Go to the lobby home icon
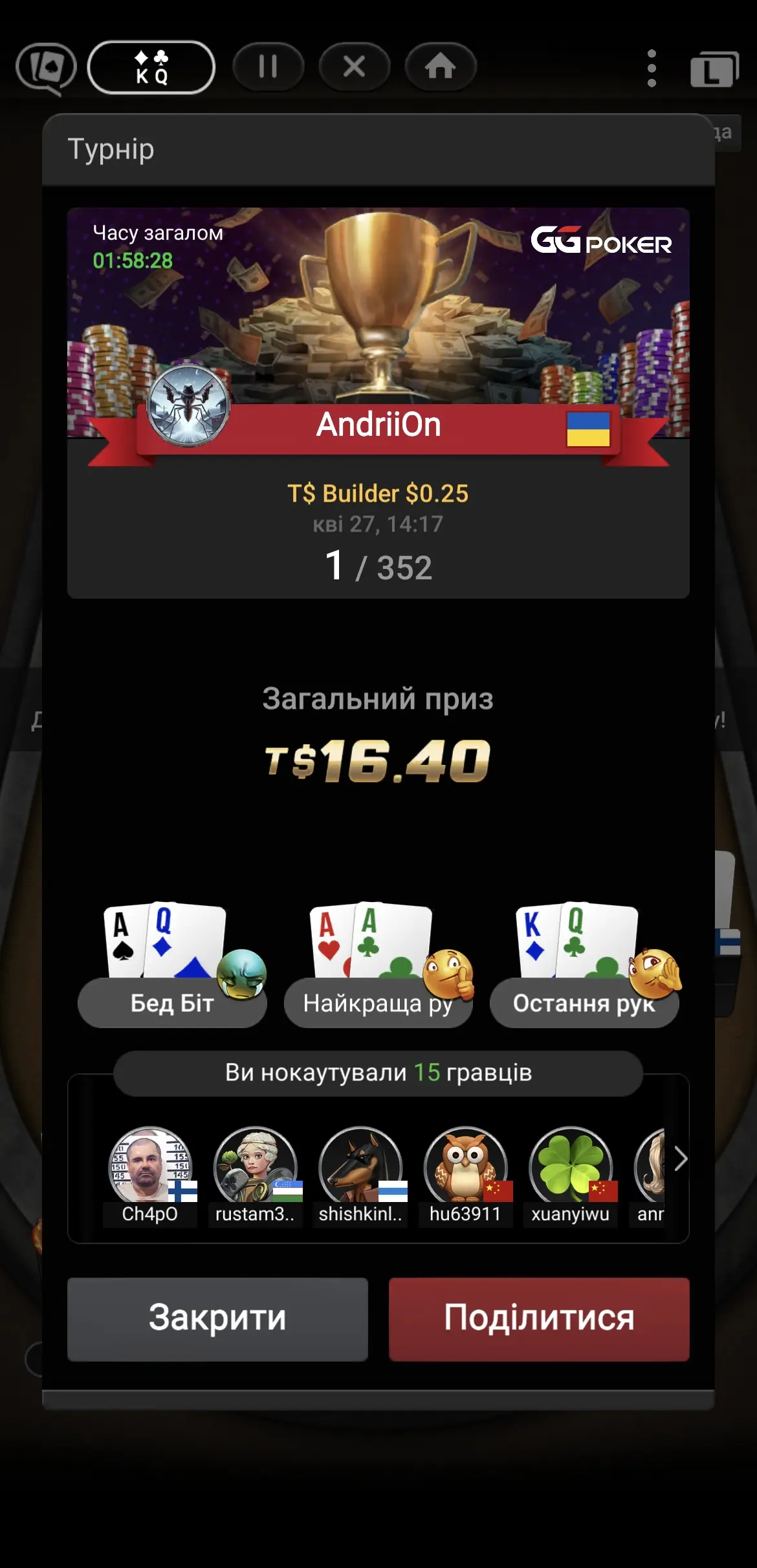The width and height of the screenshot is (757, 1568). (440, 67)
